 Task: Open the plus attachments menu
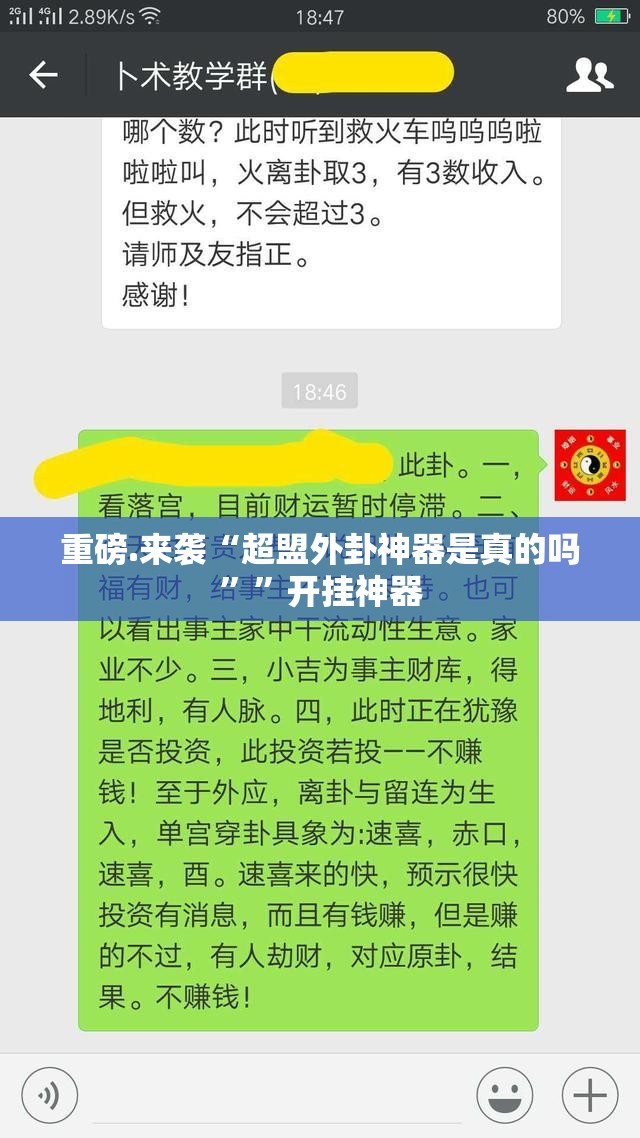(x=590, y=1095)
